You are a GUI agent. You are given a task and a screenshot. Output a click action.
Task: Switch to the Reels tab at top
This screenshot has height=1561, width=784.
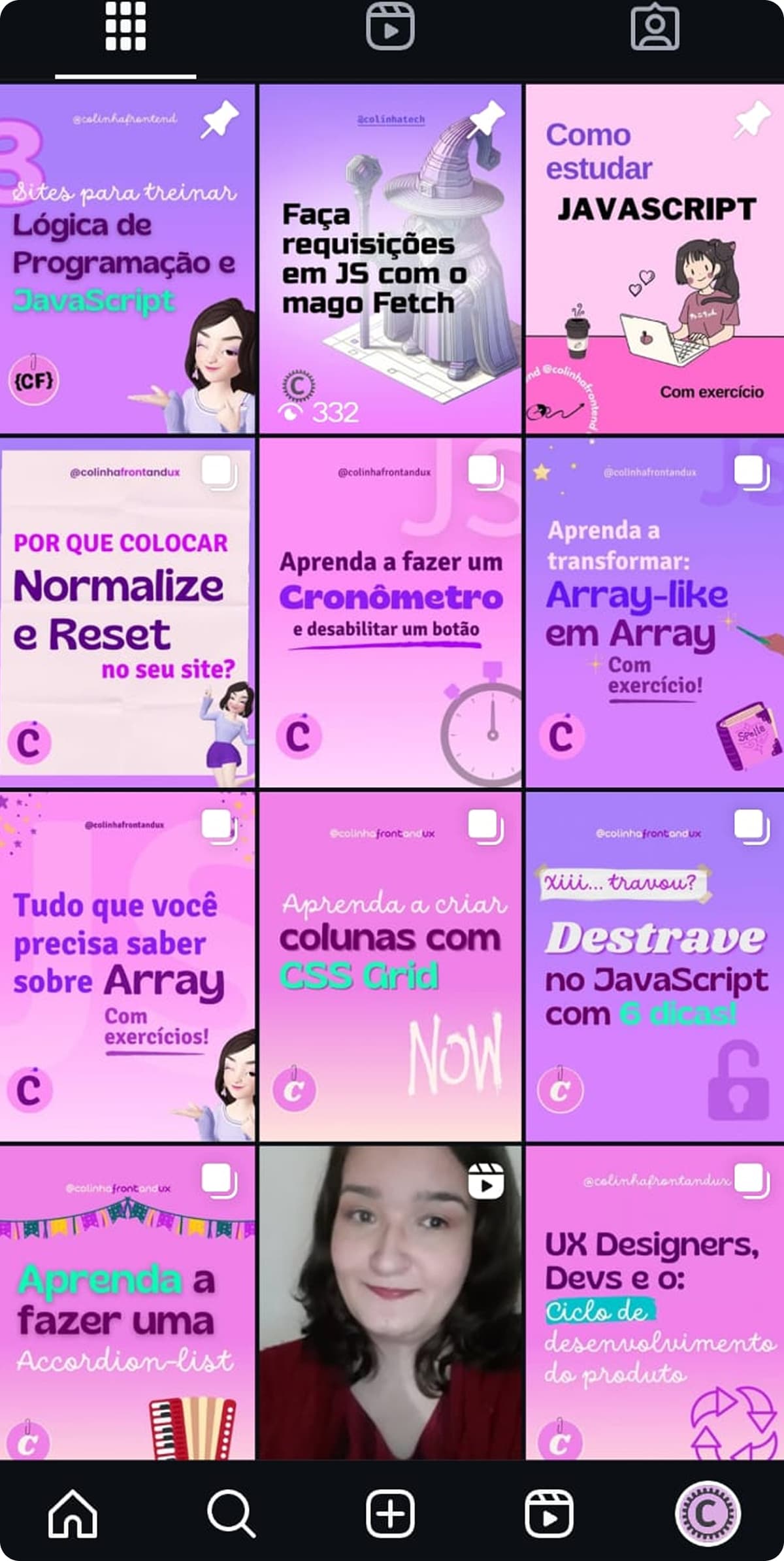[x=390, y=27]
